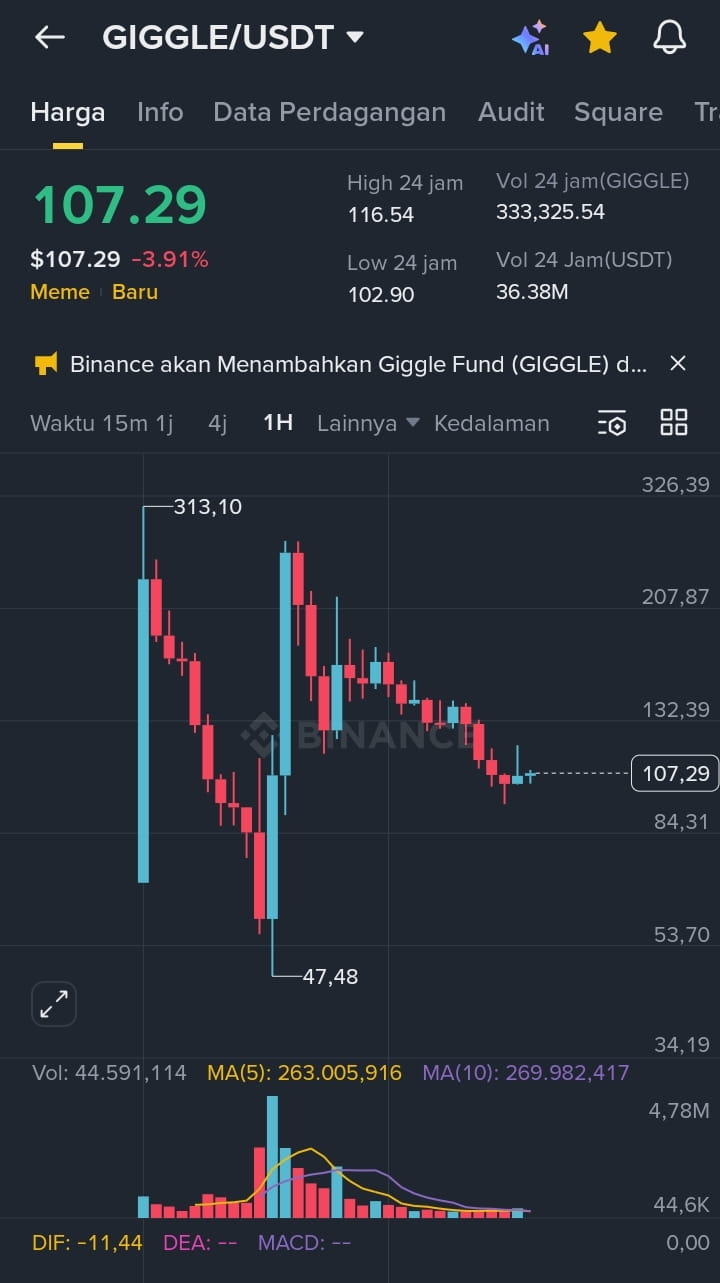Switch to the Info tab
This screenshot has width=720, height=1283.
click(160, 112)
